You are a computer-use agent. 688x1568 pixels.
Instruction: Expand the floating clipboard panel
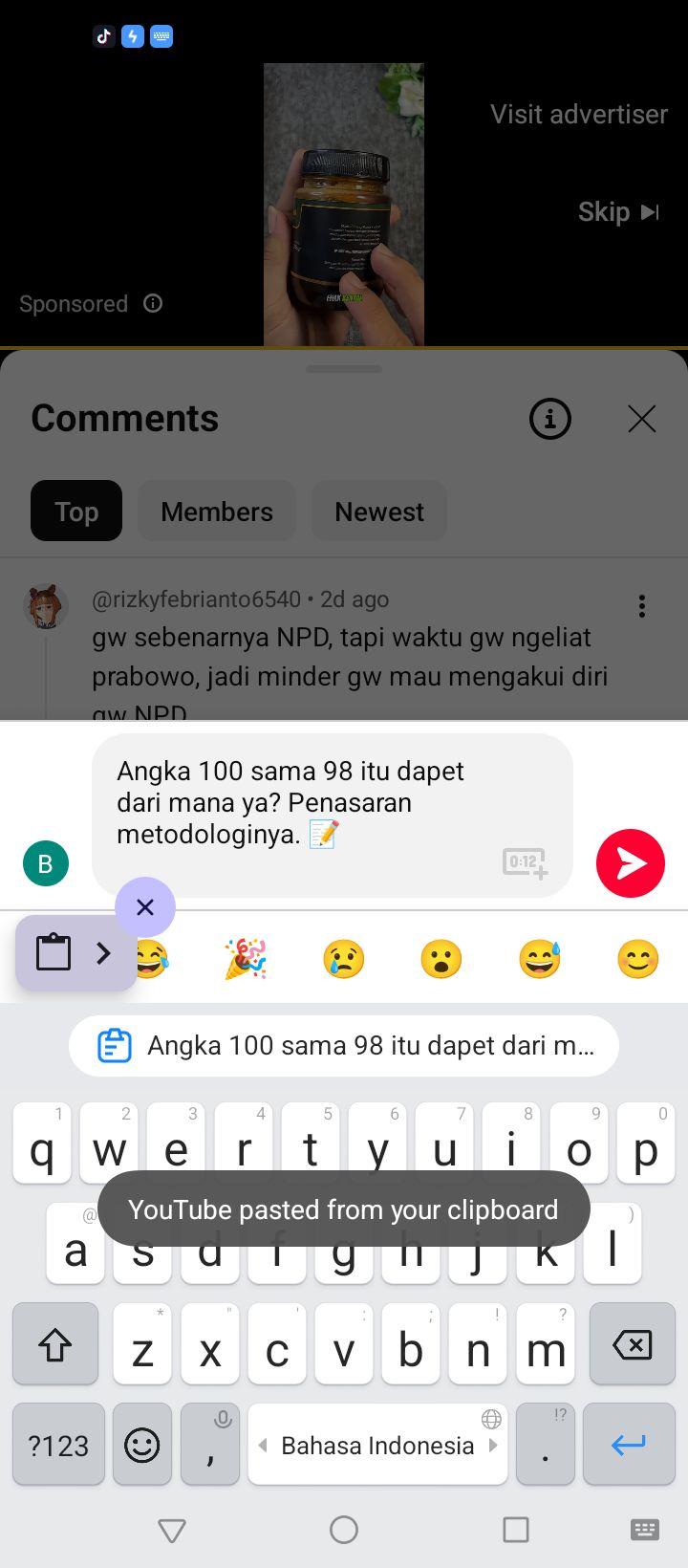coord(103,953)
